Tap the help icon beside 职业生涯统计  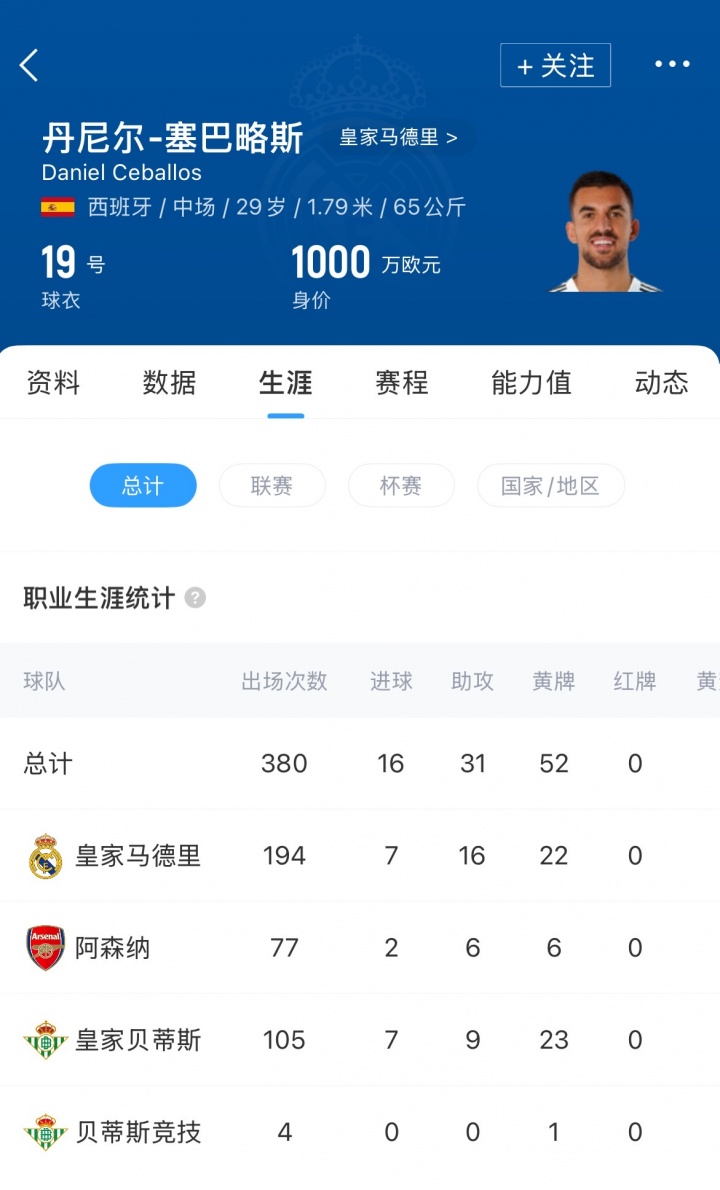196,598
